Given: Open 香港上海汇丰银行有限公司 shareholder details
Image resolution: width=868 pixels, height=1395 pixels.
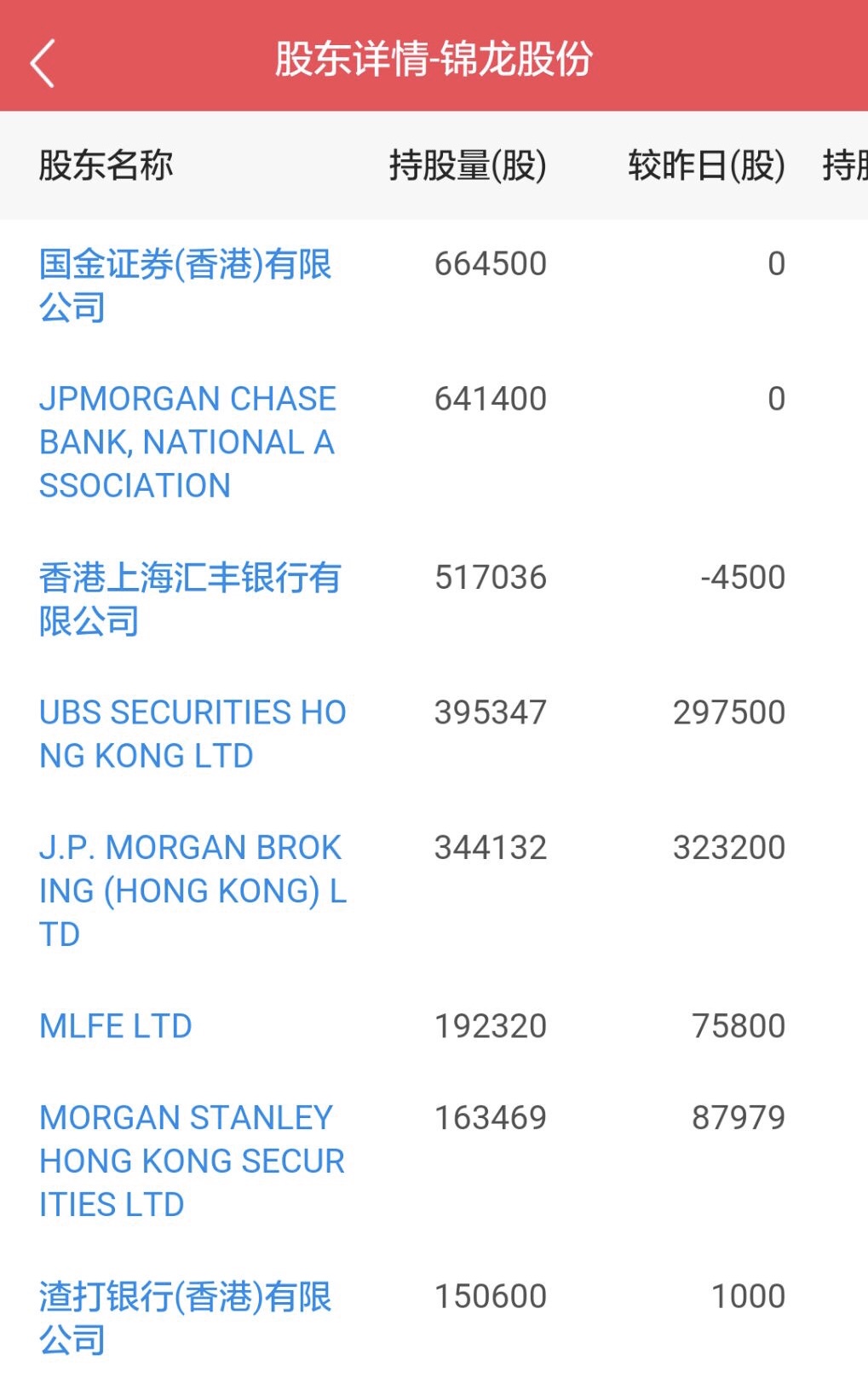Looking at the screenshot, I should 189,599.
